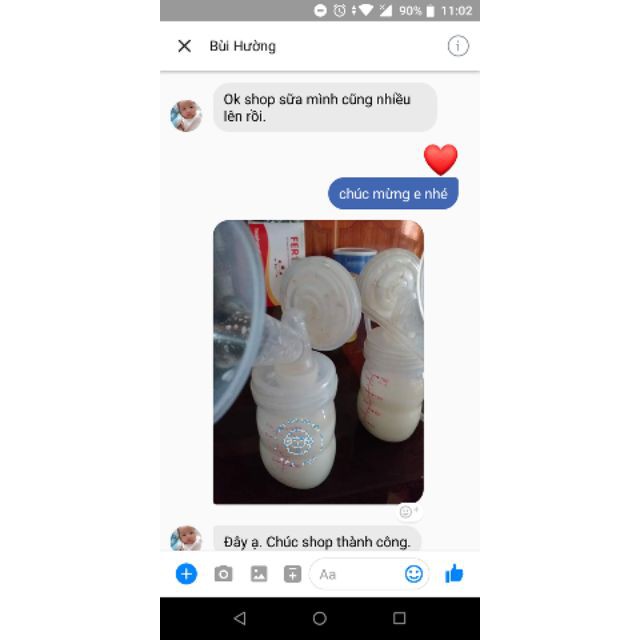The height and width of the screenshot is (640, 640).
Task: Send a thumbs-up like
Action: pyautogui.click(x=454, y=573)
